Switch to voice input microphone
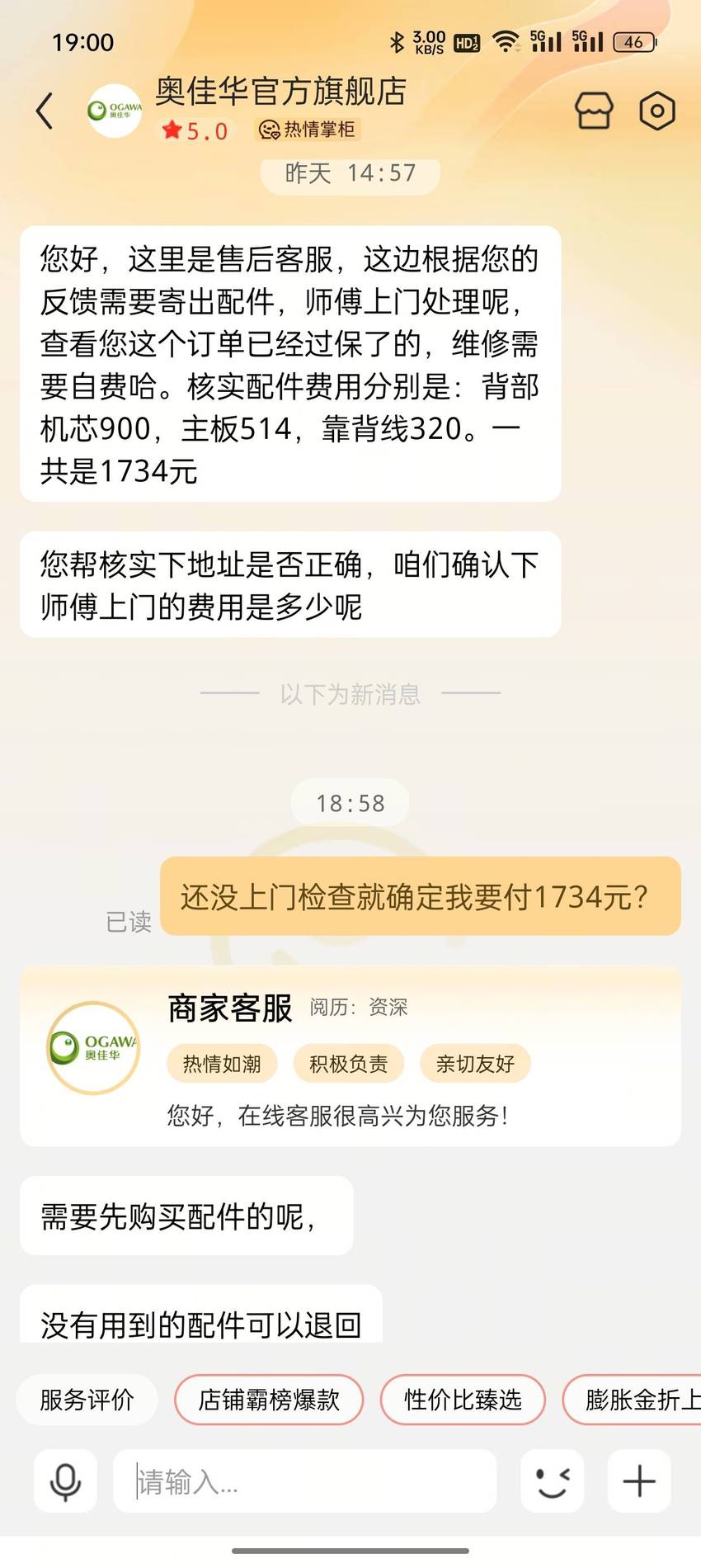The width and height of the screenshot is (701, 1568). click(x=65, y=1481)
